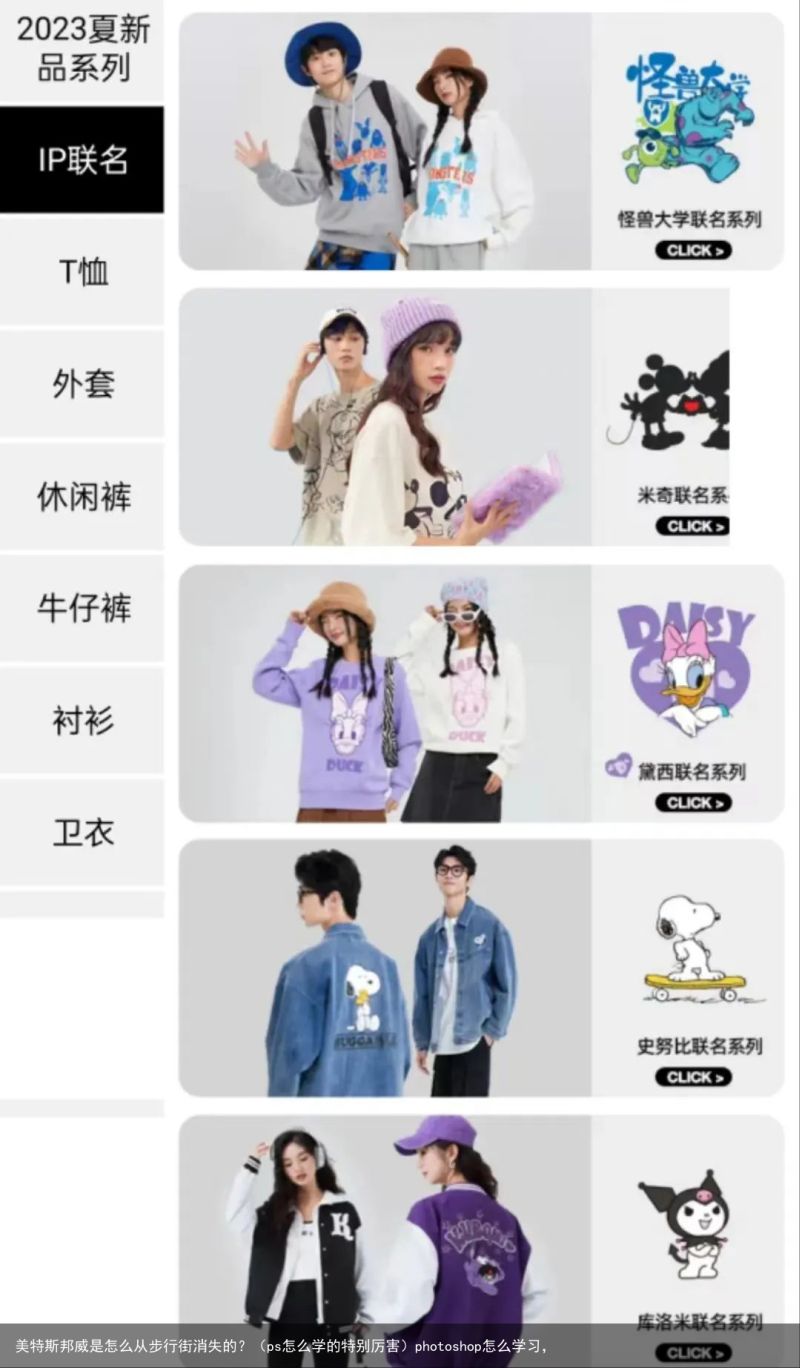Tap CLICK under 怪兽大学联名系列
The height and width of the screenshot is (1368, 800).
pos(693,251)
